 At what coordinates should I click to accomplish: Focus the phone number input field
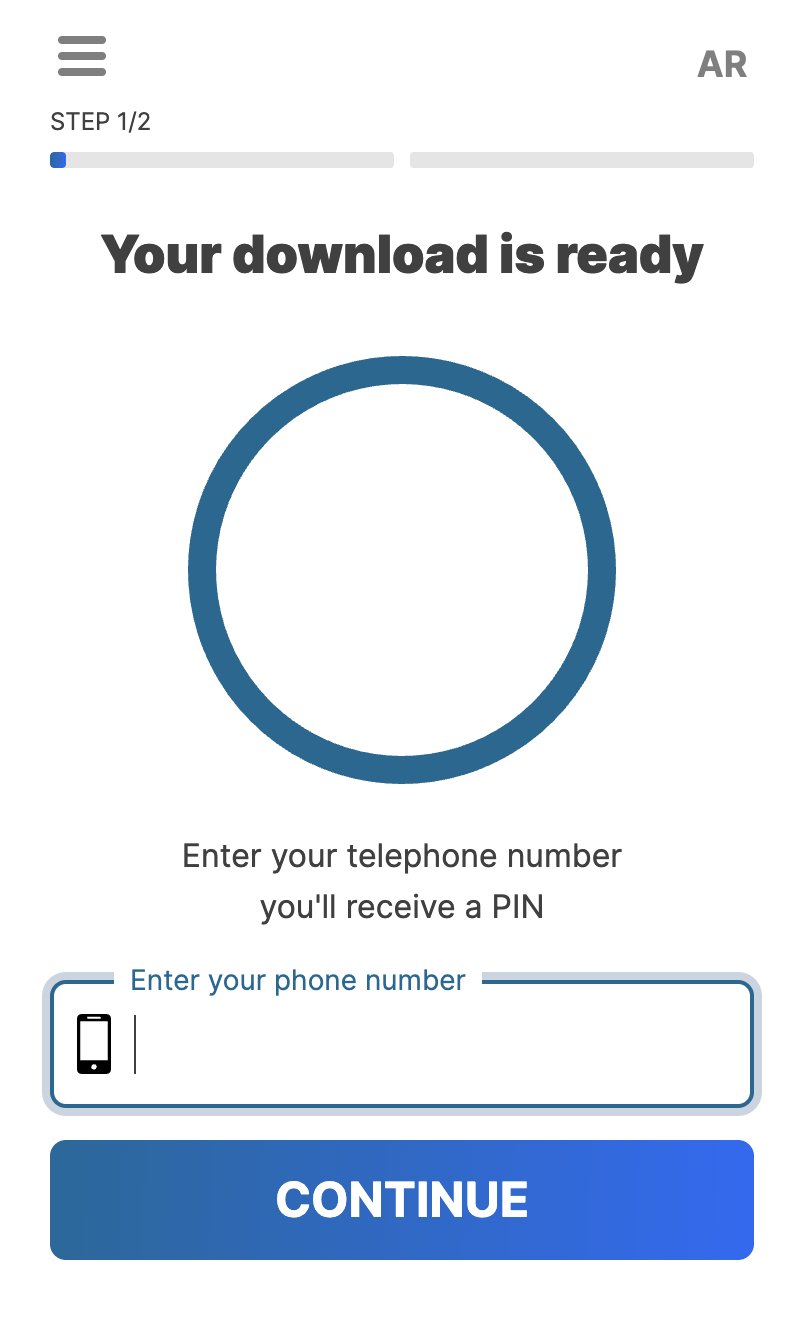click(440, 1045)
